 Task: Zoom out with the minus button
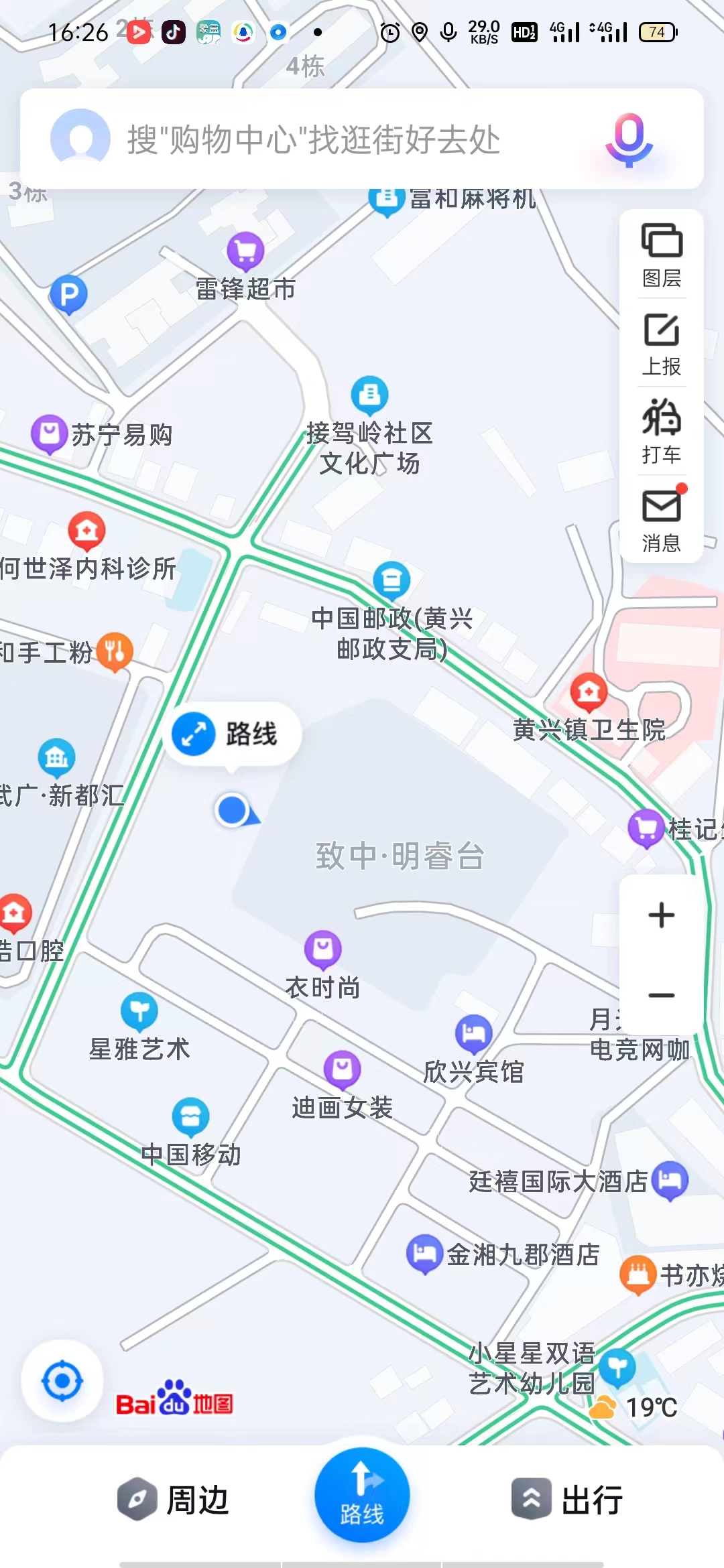662,995
